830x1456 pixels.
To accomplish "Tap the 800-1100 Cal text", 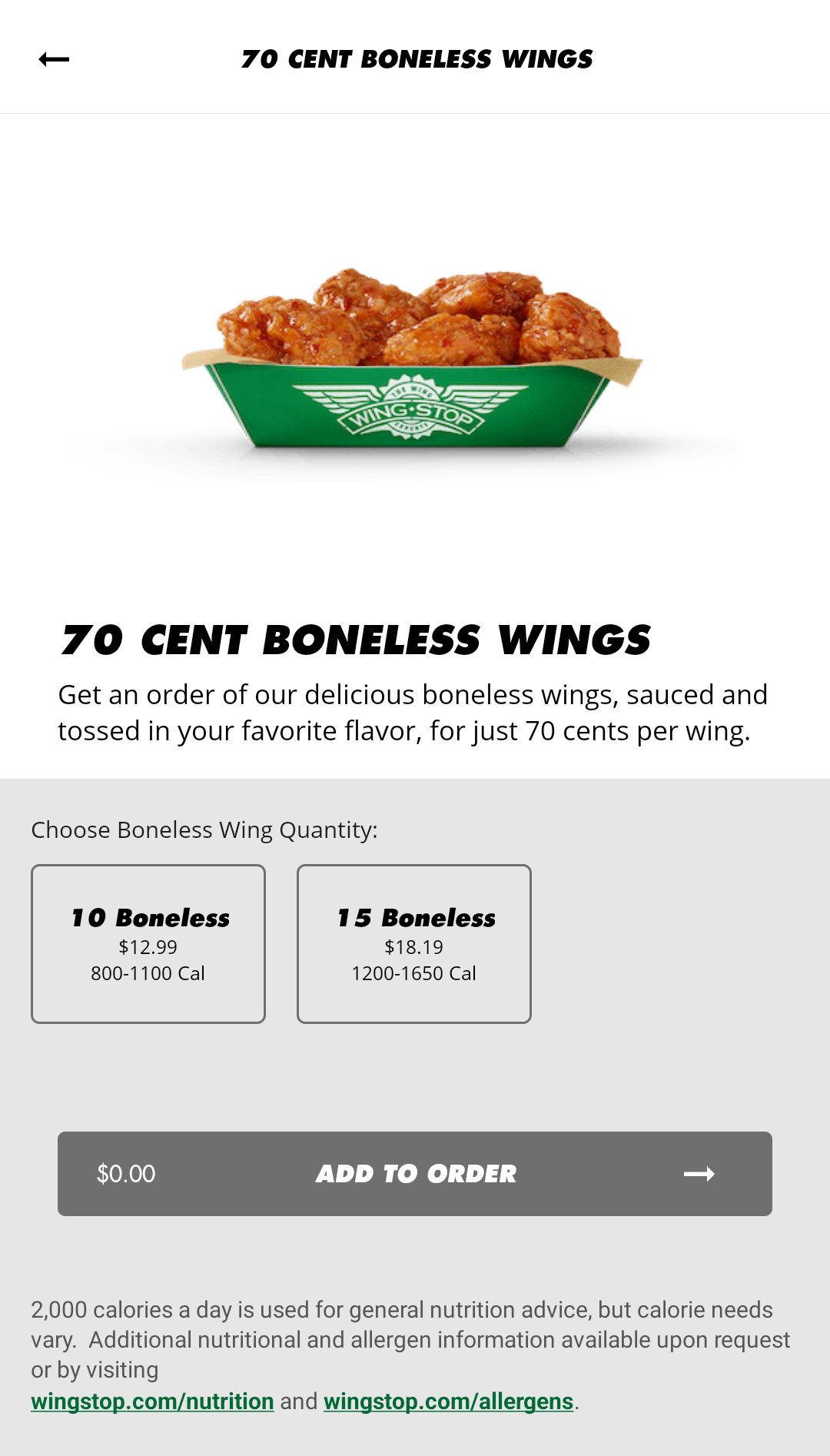I will [148, 973].
